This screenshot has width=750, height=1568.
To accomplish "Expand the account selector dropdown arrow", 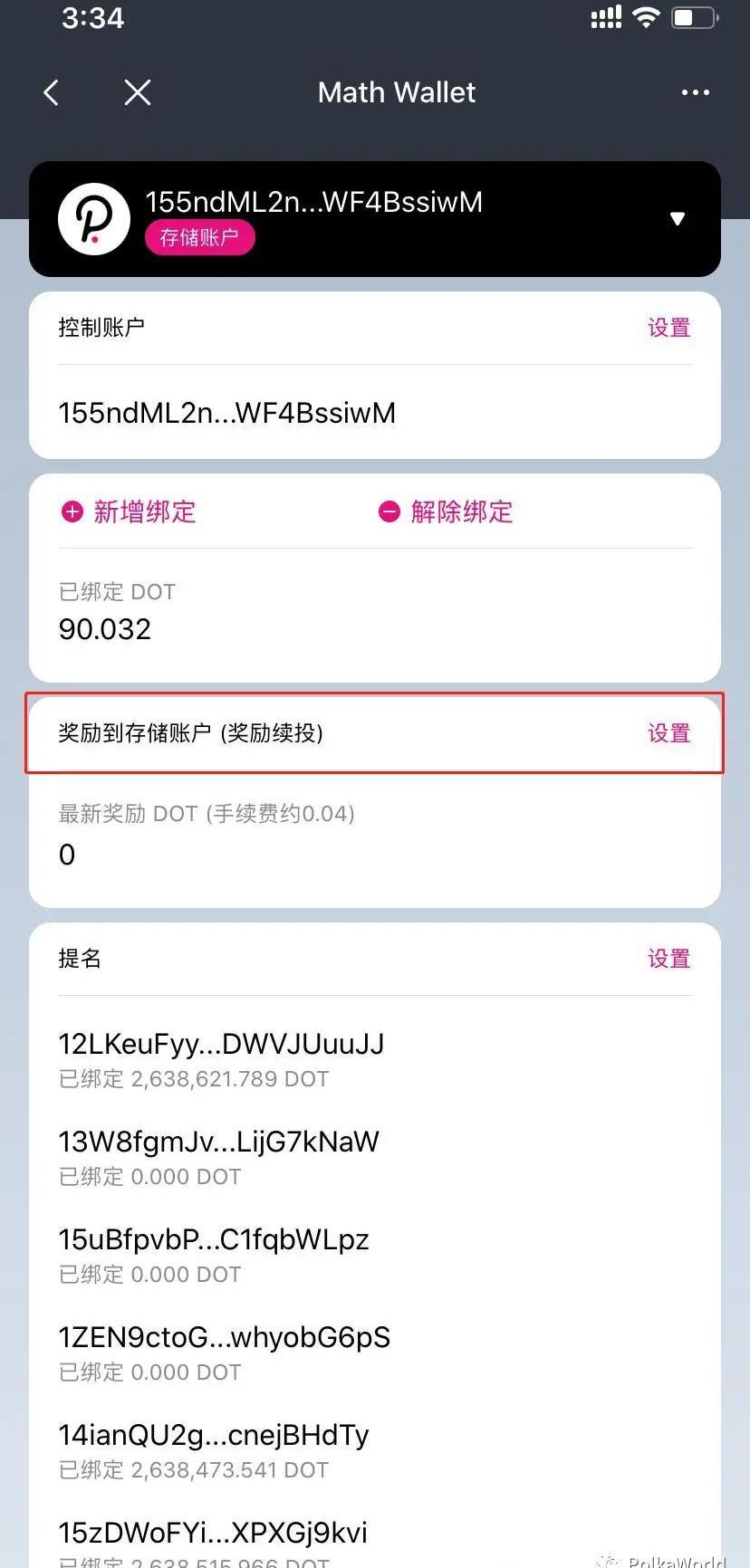I will click(x=677, y=218).
